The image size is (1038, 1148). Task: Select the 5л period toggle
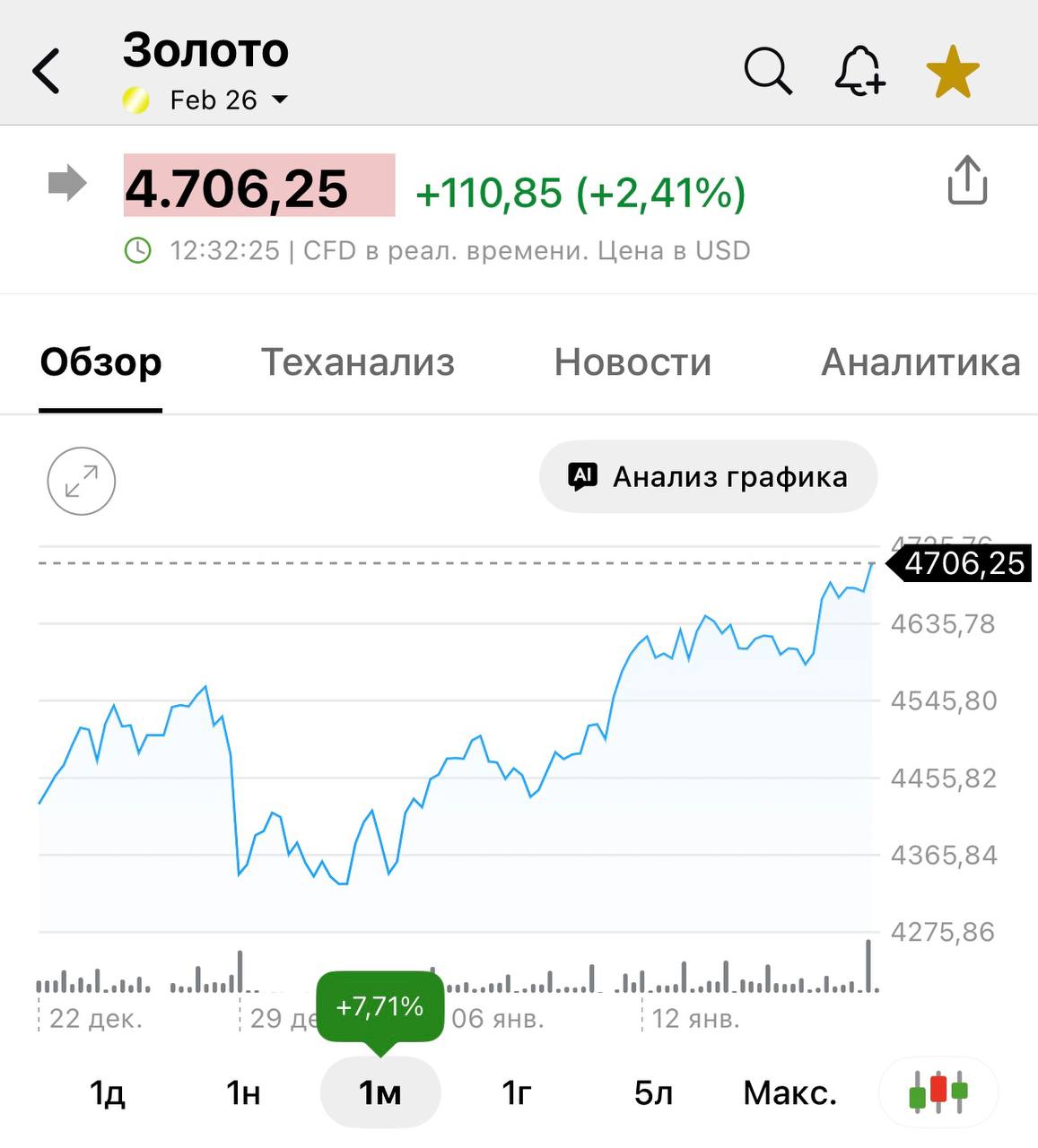point(652,1091)
